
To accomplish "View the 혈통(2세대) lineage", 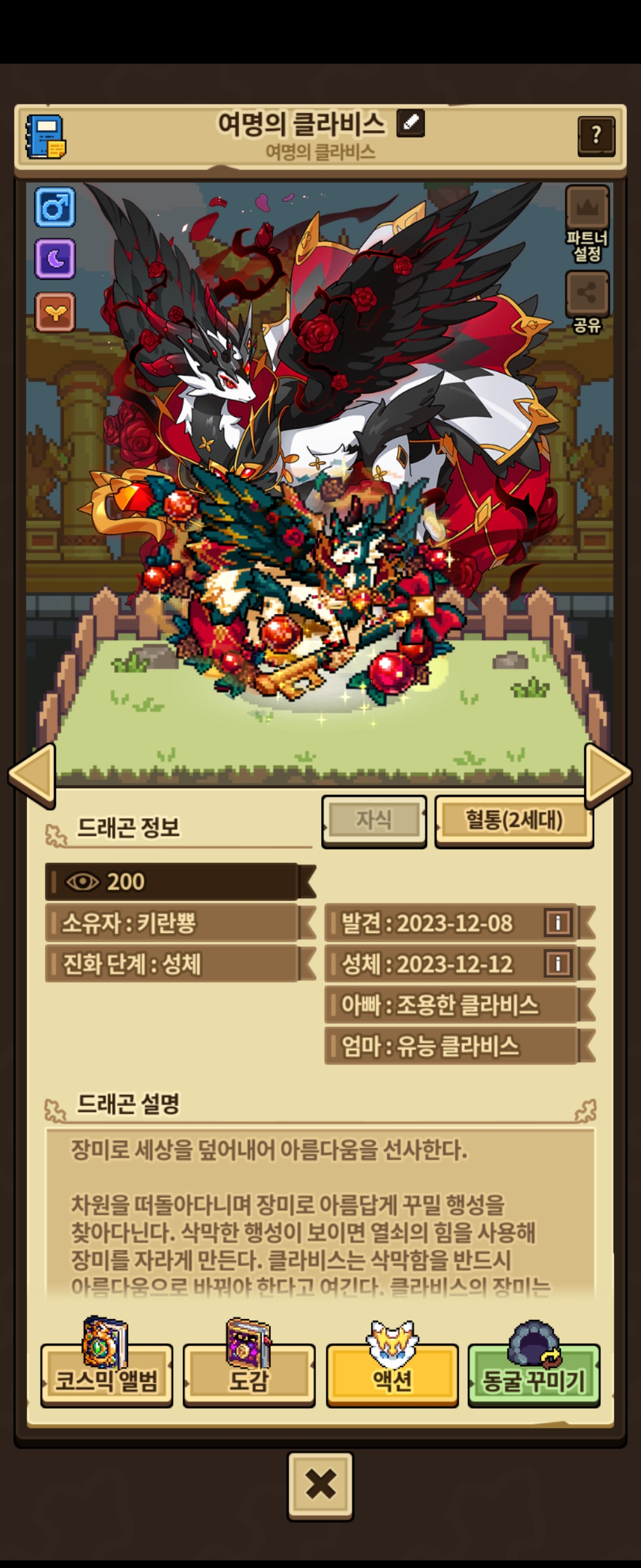I will tap(514, 820).
